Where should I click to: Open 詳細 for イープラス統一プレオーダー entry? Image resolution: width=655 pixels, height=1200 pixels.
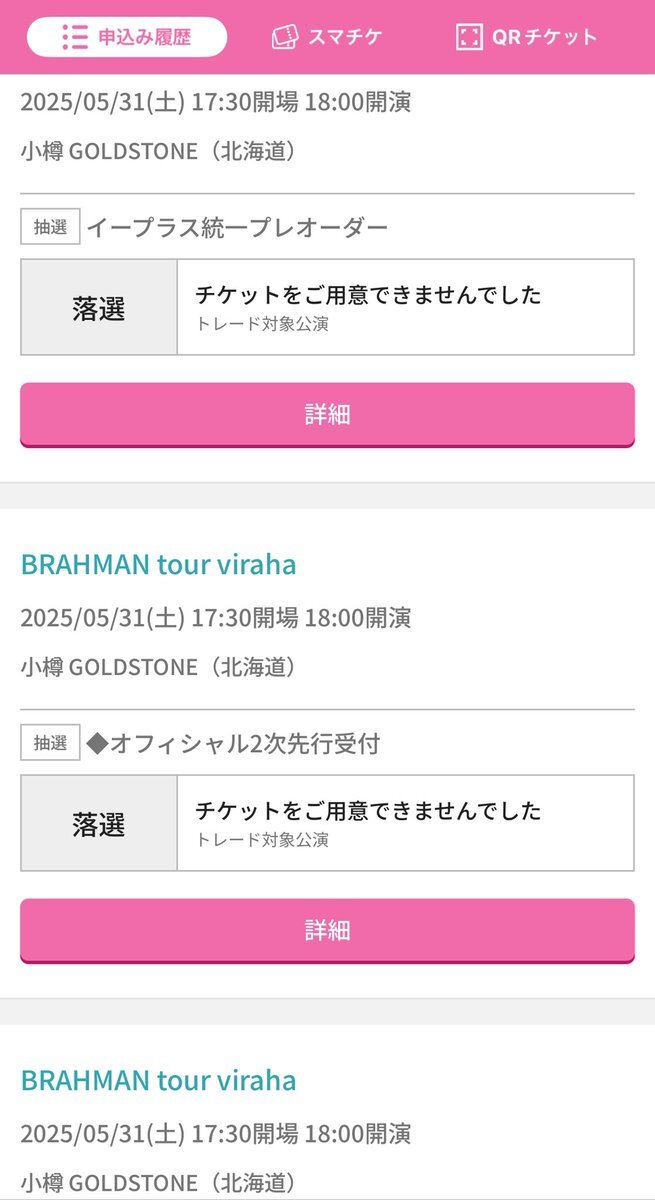point(327,414)
